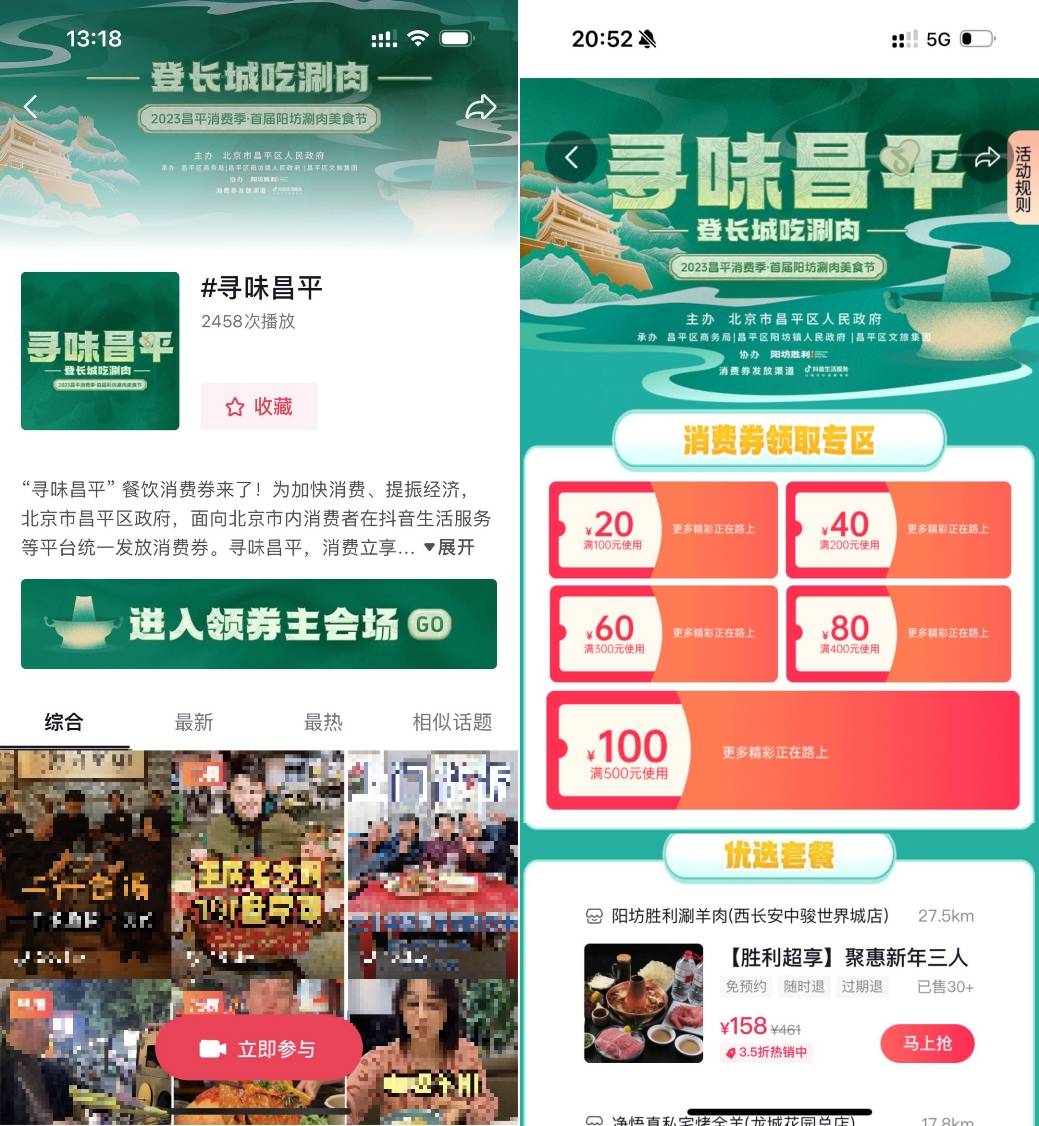Claim the ¥100 满500元使用 coupon
Screen dimensions: 1039x1126
click(782, 751)
